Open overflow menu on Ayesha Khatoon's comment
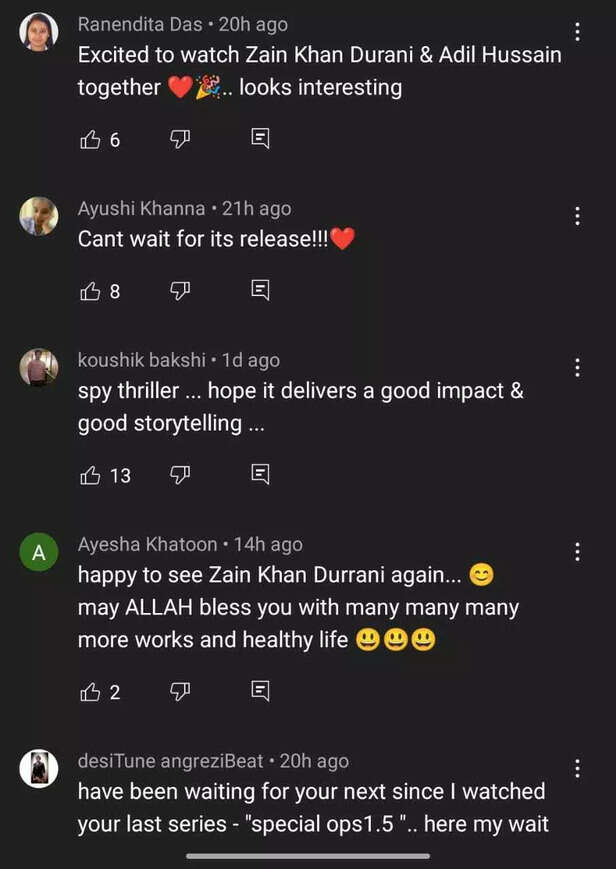Image resolution: width=616 pixels, height=869 pixels. coord(577,552)
